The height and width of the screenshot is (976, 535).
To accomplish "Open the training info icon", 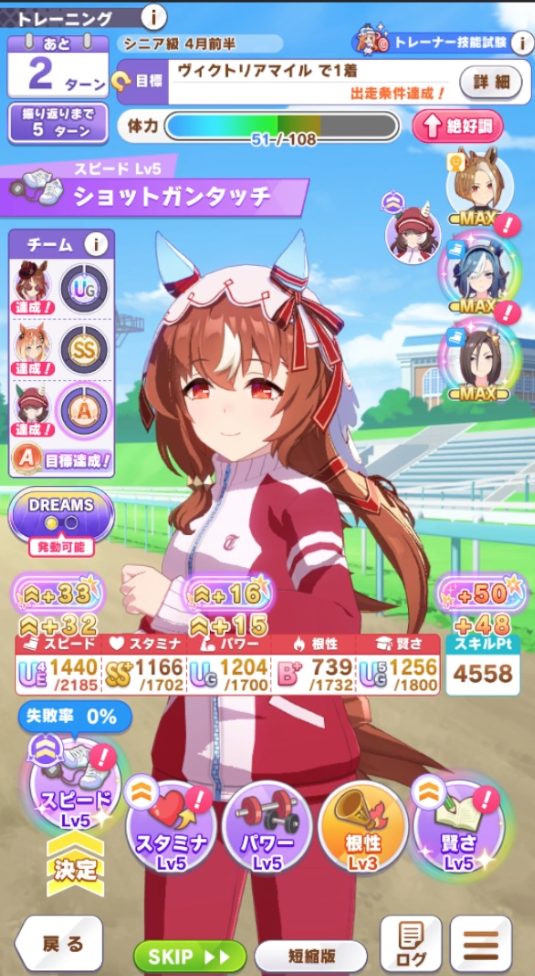I will point(154,18).
